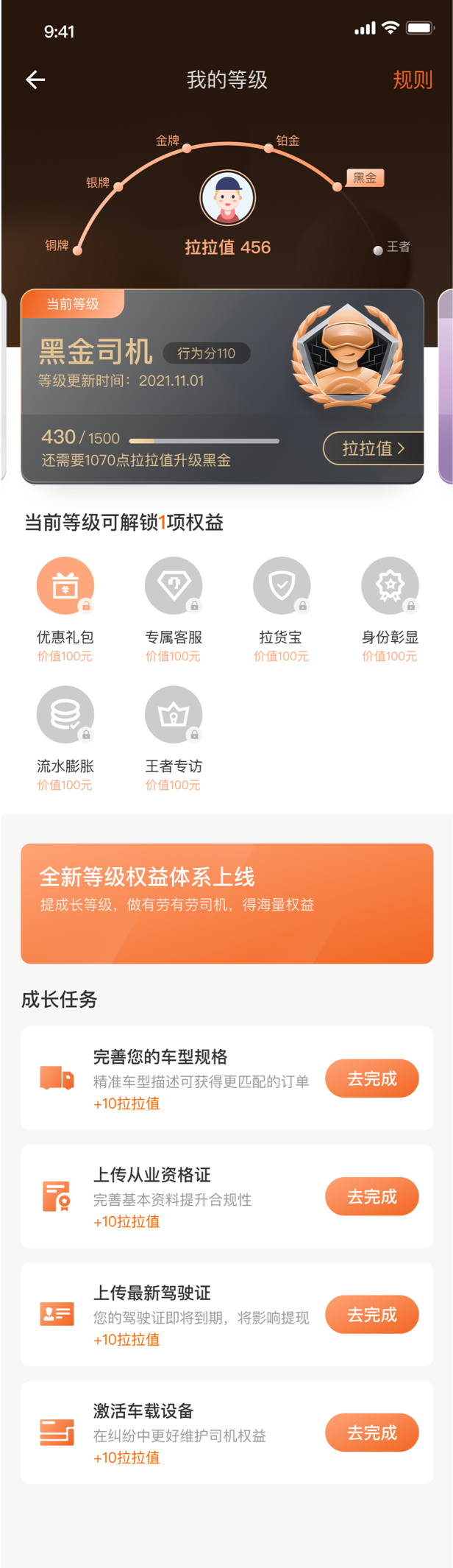Open the 规则 rules link
Screen dimensions: 453x1568
point(413,80)
